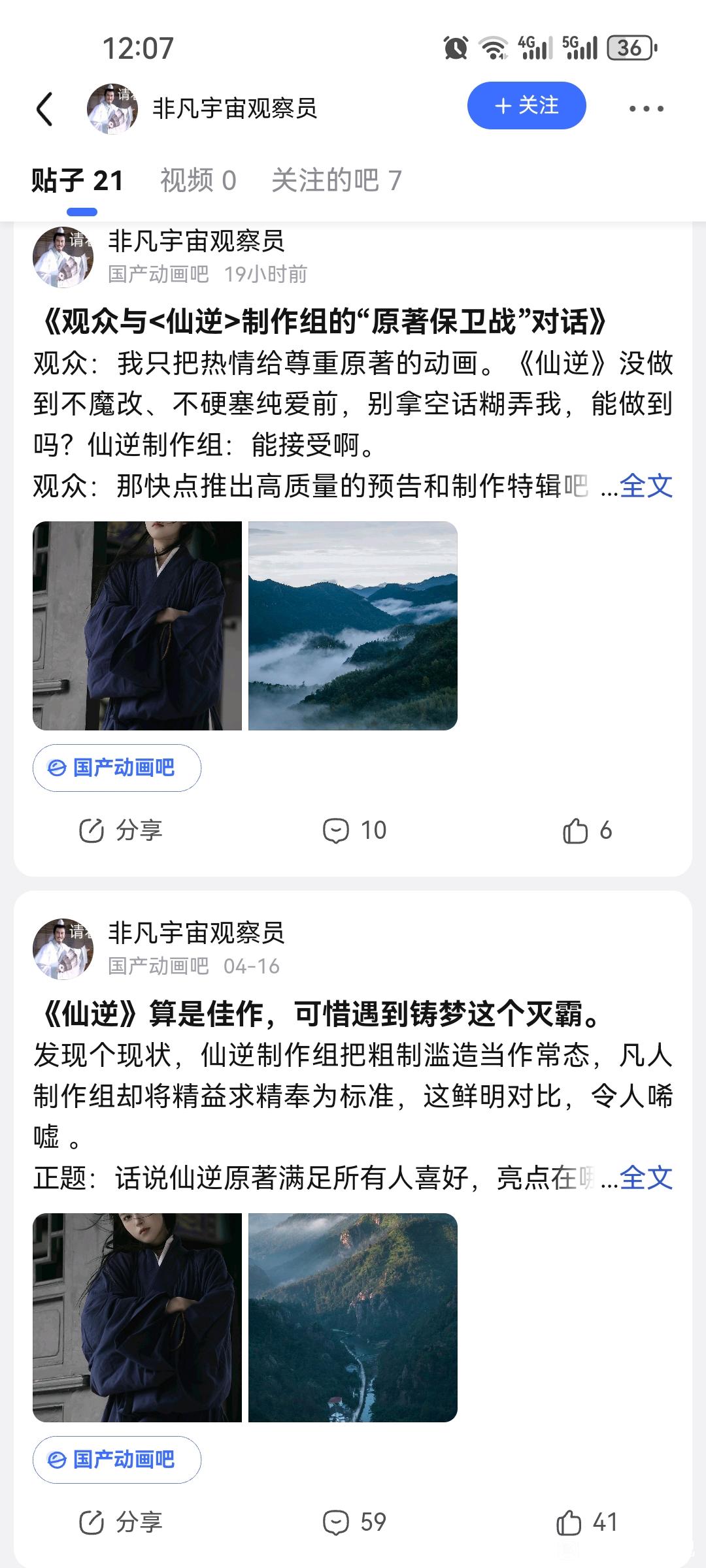
Task: Expand 全文 on the 铸梦这个灭霸 post
Action: pos(646,1178)
